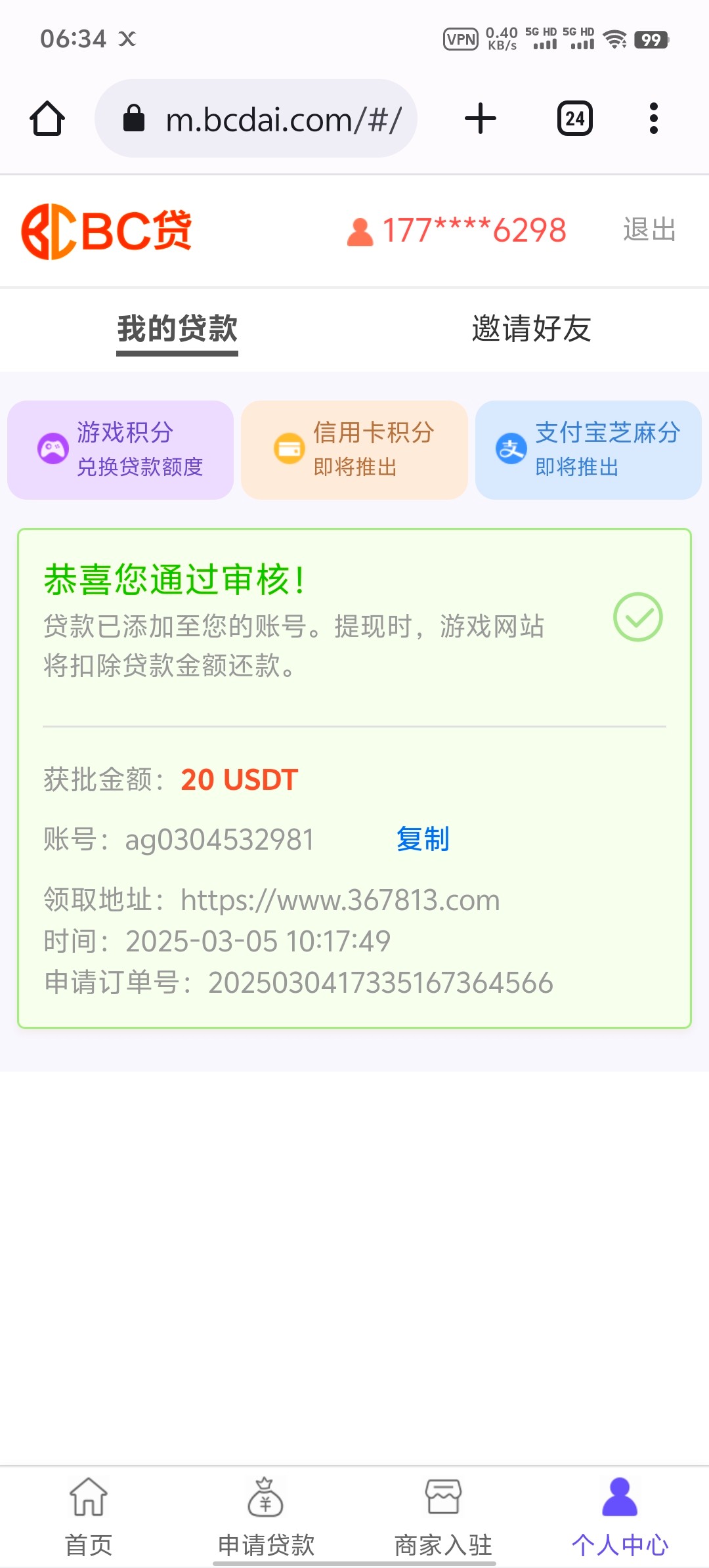The width and height of the screenshot is (709, 1568).
Task: Select the 支付宝芝麻分 card
Action: tap(588, 450)
